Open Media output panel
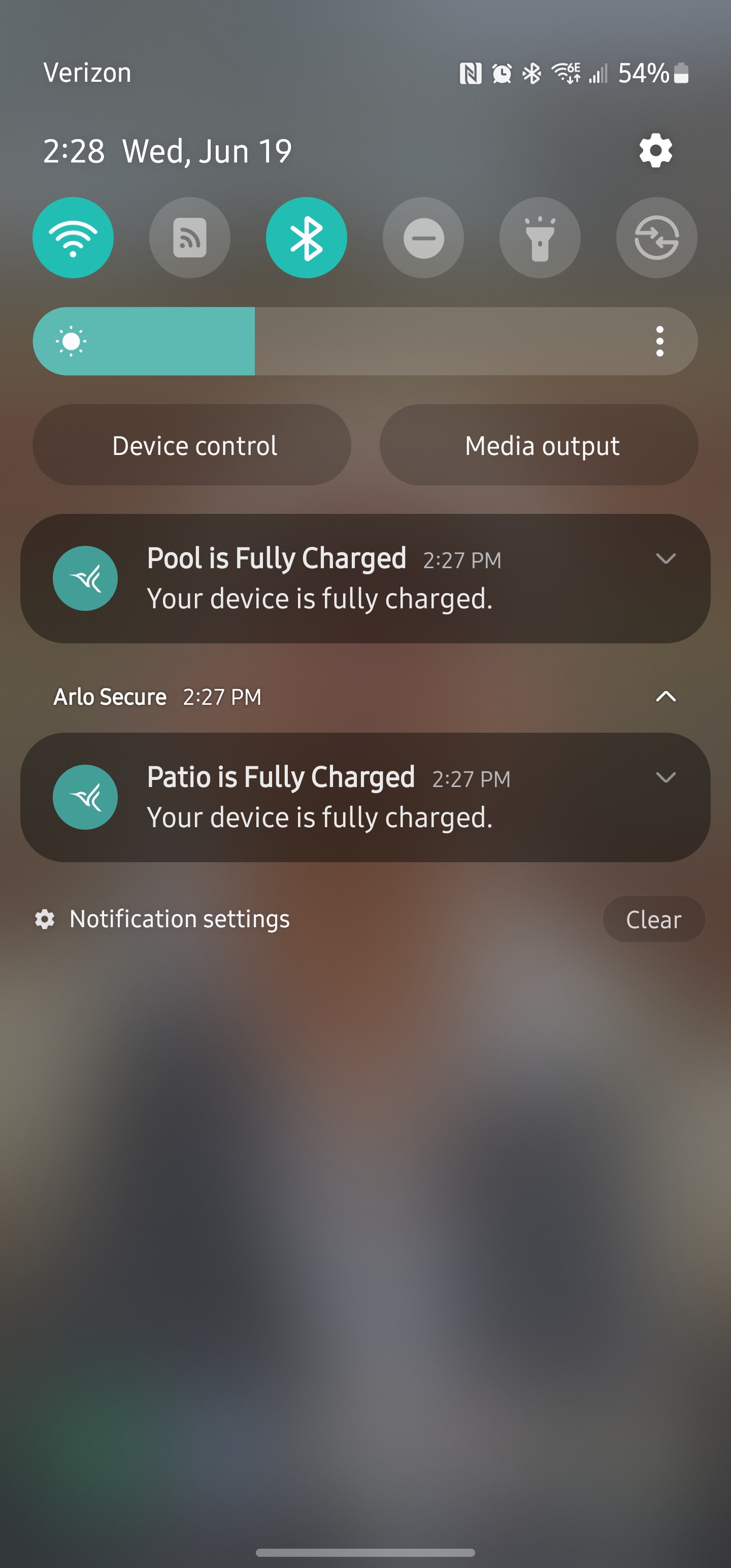Screen dimensions: 731x1568 (x=541, y=445)
